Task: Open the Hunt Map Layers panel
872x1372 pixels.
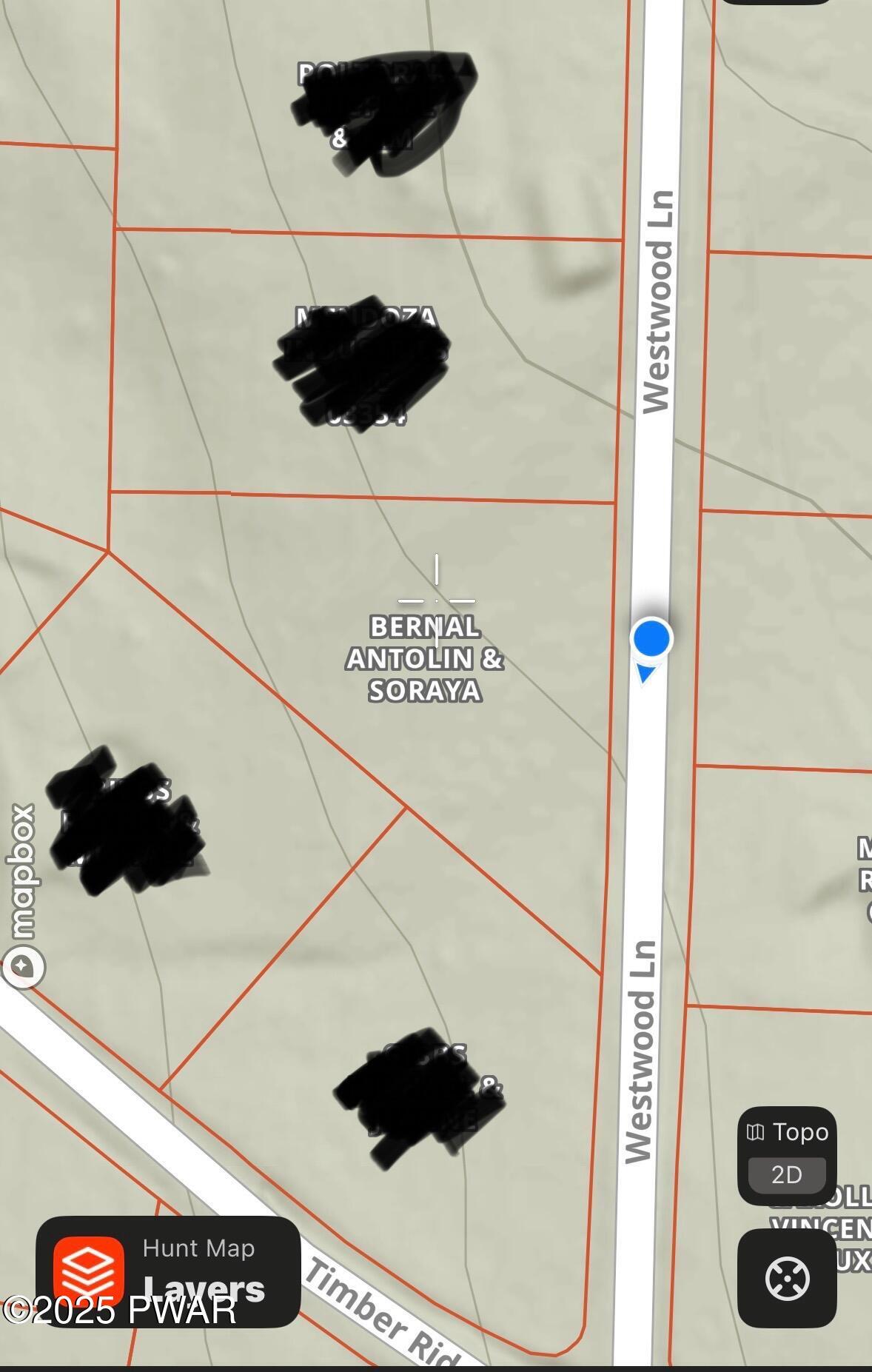Action: tap(168, 1271)
